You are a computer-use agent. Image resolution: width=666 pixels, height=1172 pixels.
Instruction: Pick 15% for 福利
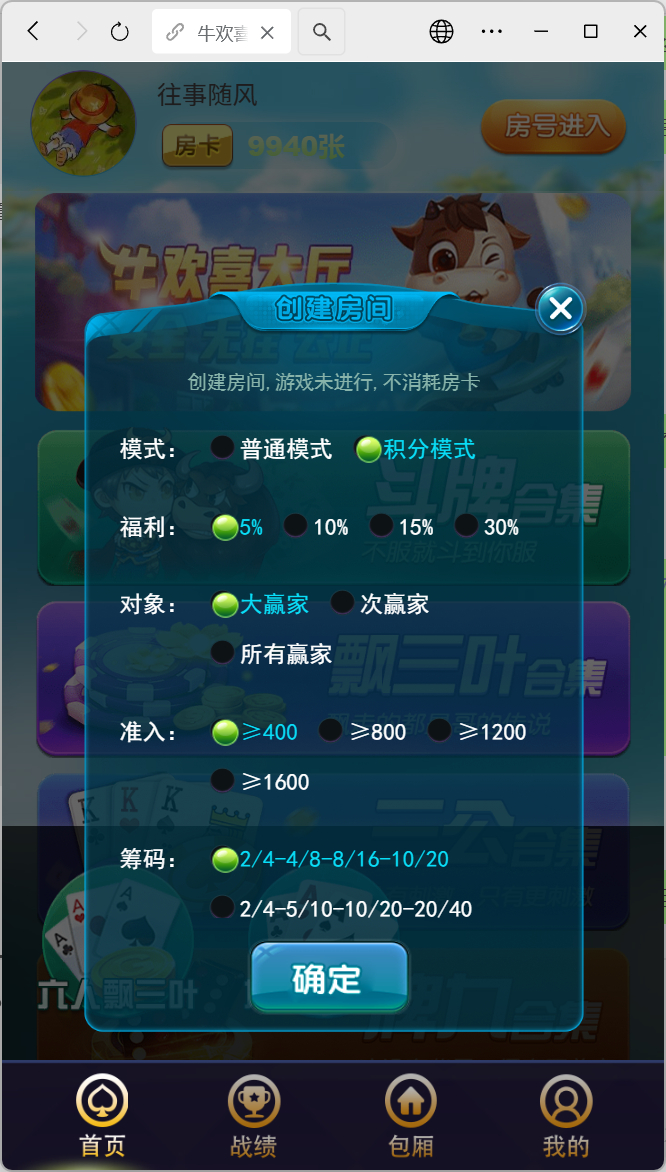tap(381, 526)
